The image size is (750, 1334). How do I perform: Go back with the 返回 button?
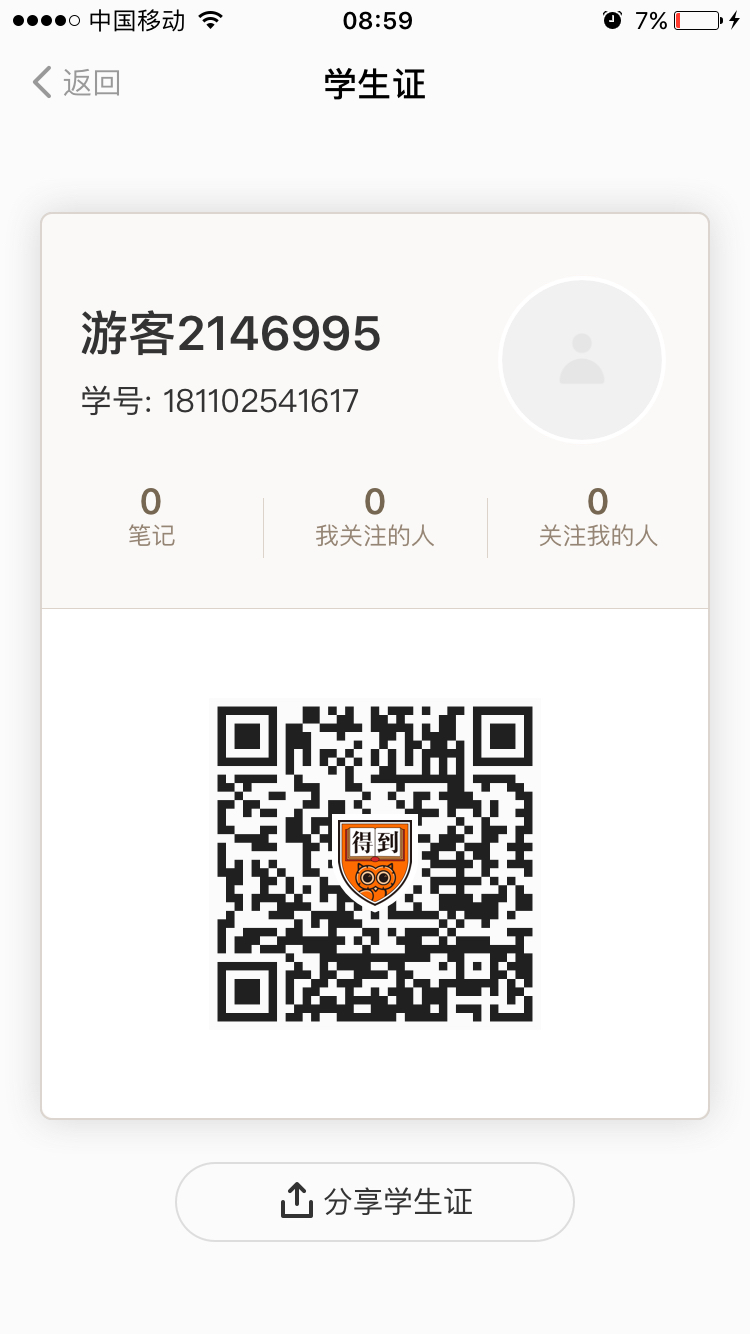point(76,83)
